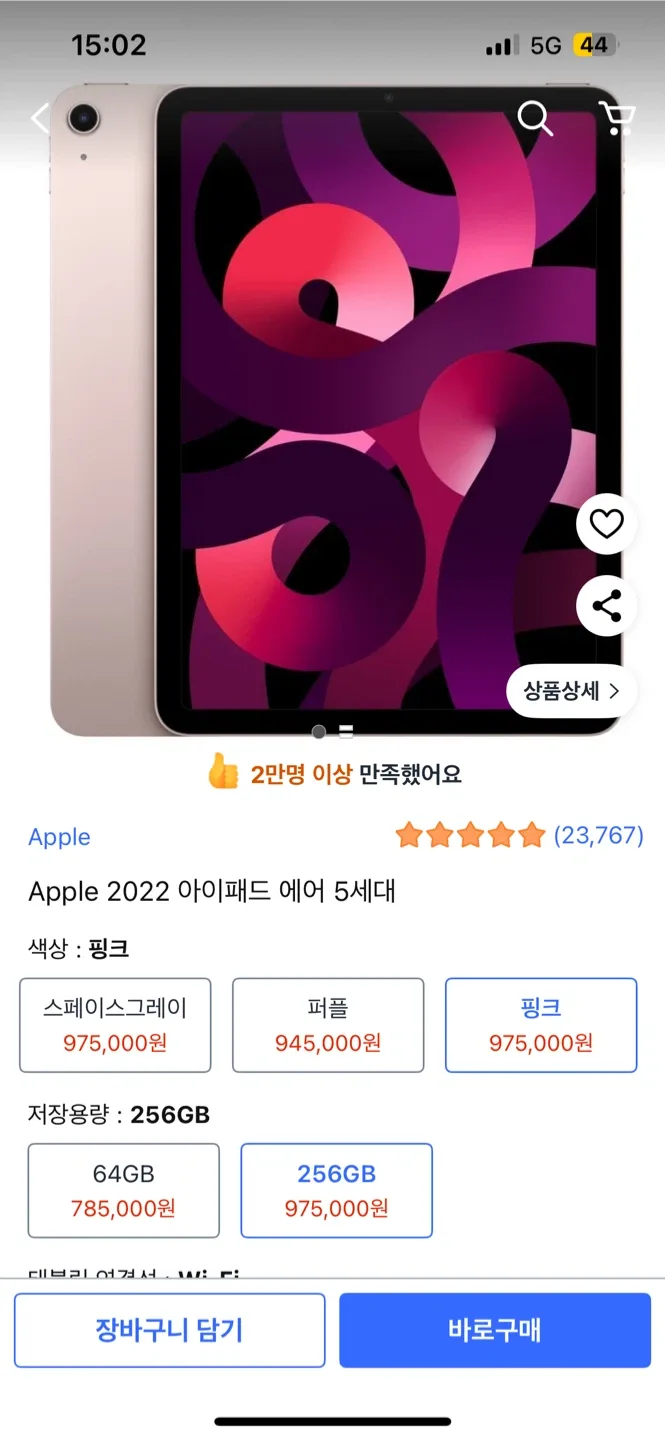Open 상품상세 product details
The height and width of the screenshot is (1440, 665).
pos(571,691)
